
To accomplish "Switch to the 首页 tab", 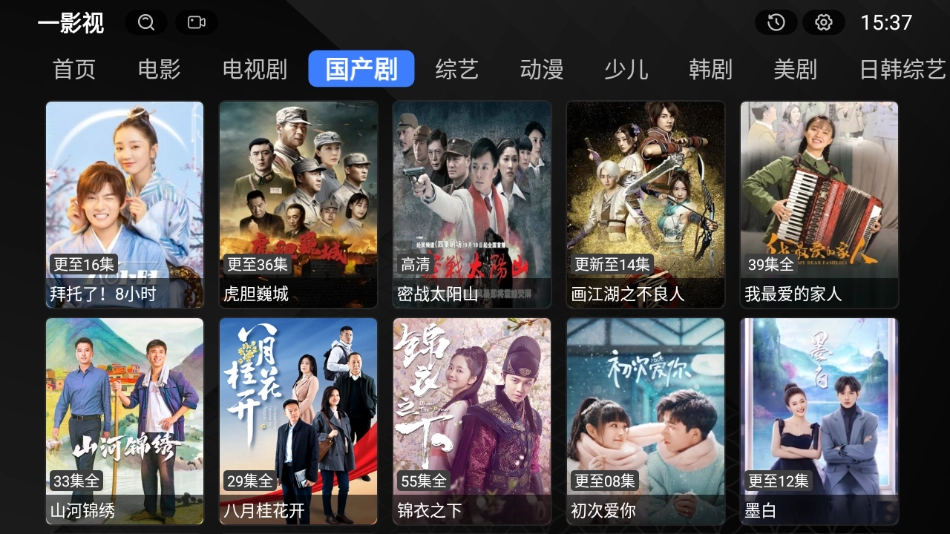I will tap(74, 69).
